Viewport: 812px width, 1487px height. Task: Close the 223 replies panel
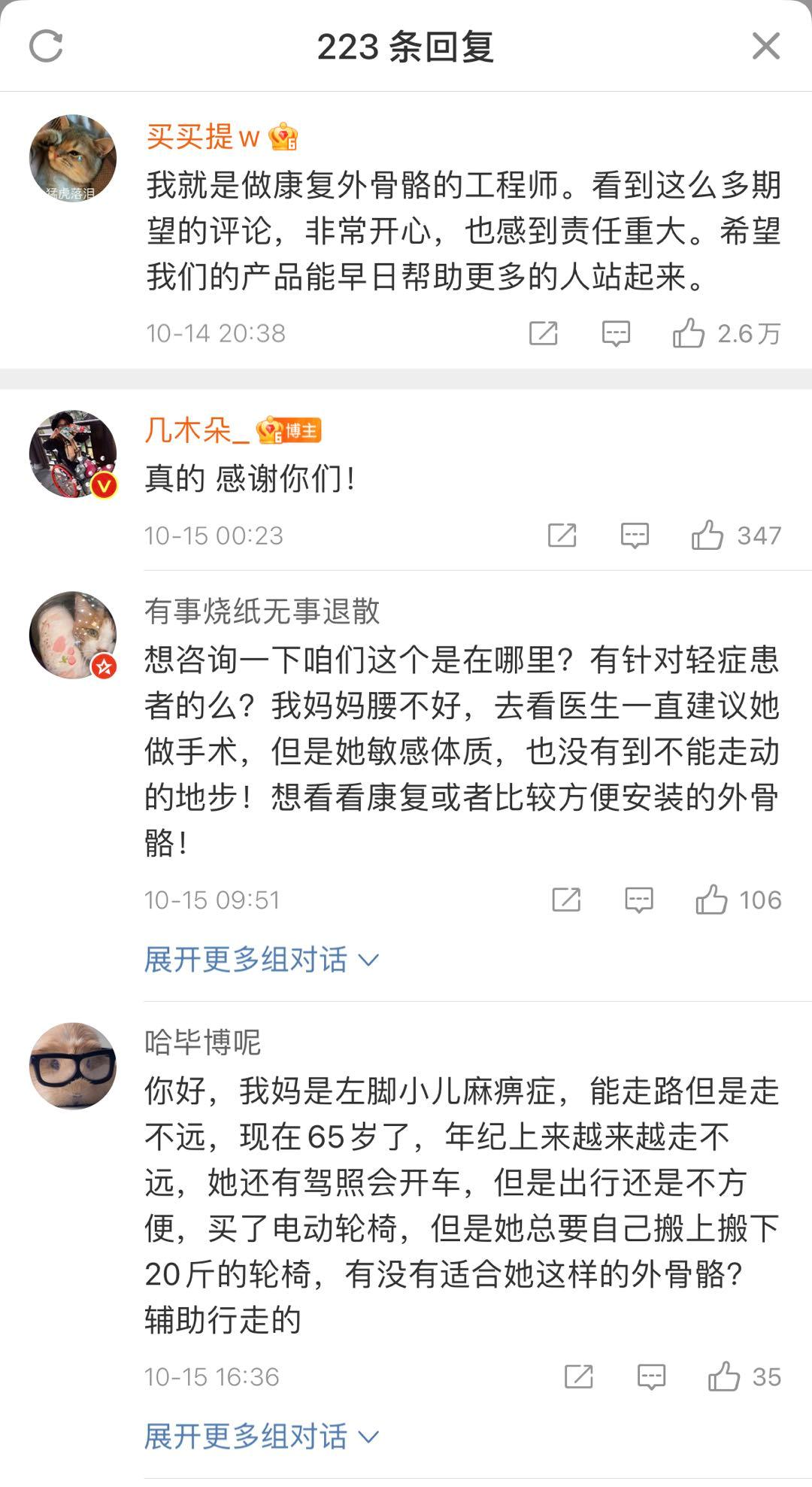tap(766, 47)
